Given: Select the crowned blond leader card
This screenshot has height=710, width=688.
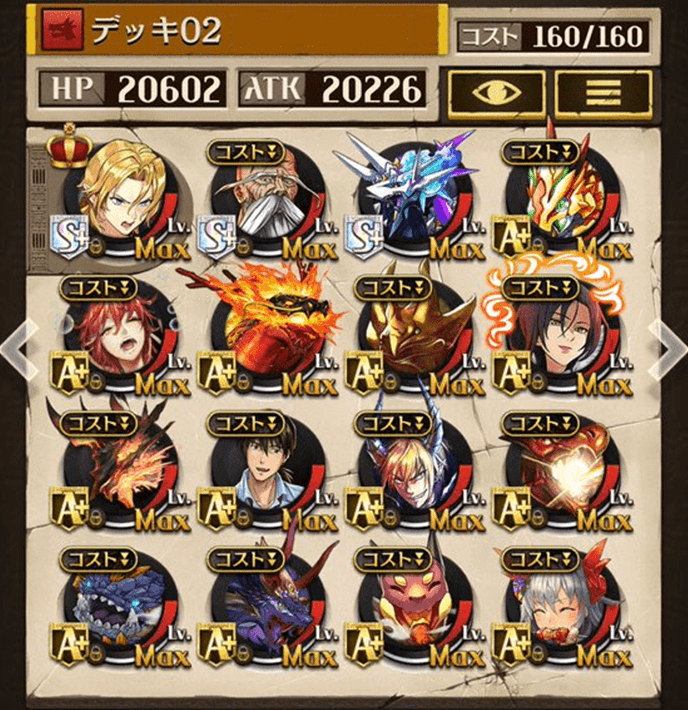Looking at the screenshot, I should [119, 192].
